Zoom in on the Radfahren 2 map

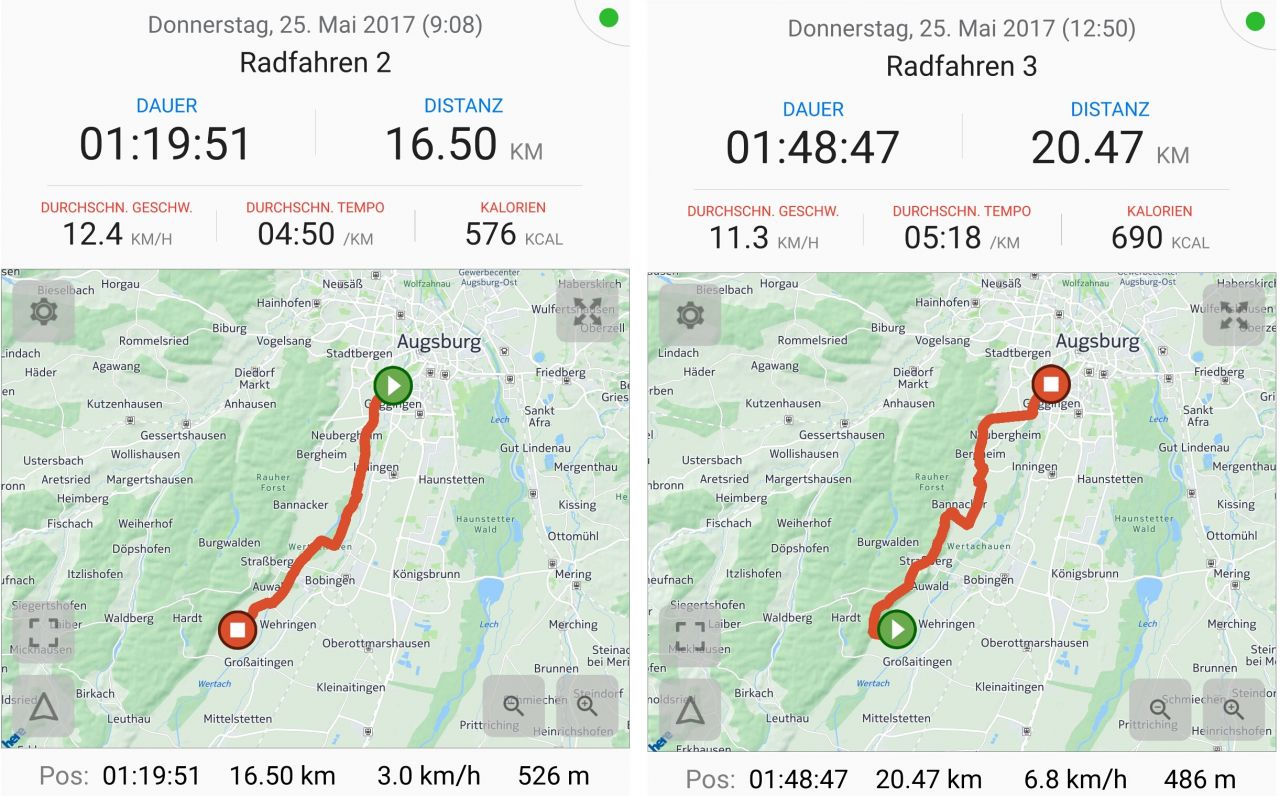587,706
